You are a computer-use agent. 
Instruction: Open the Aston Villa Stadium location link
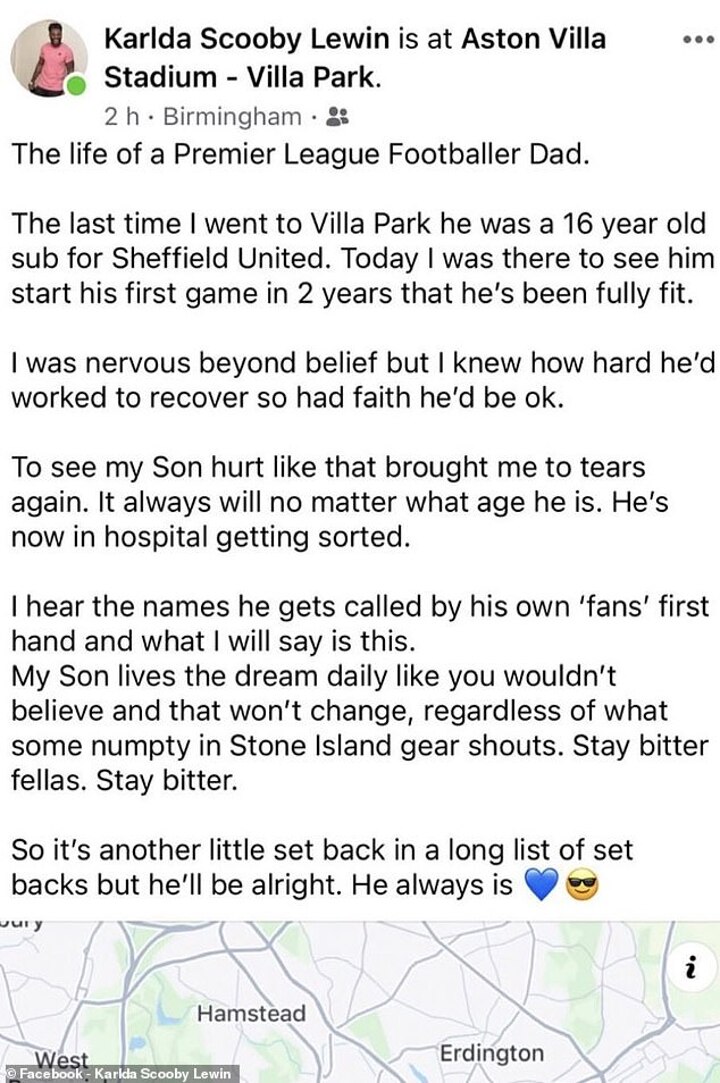click(x=534, y=40)
